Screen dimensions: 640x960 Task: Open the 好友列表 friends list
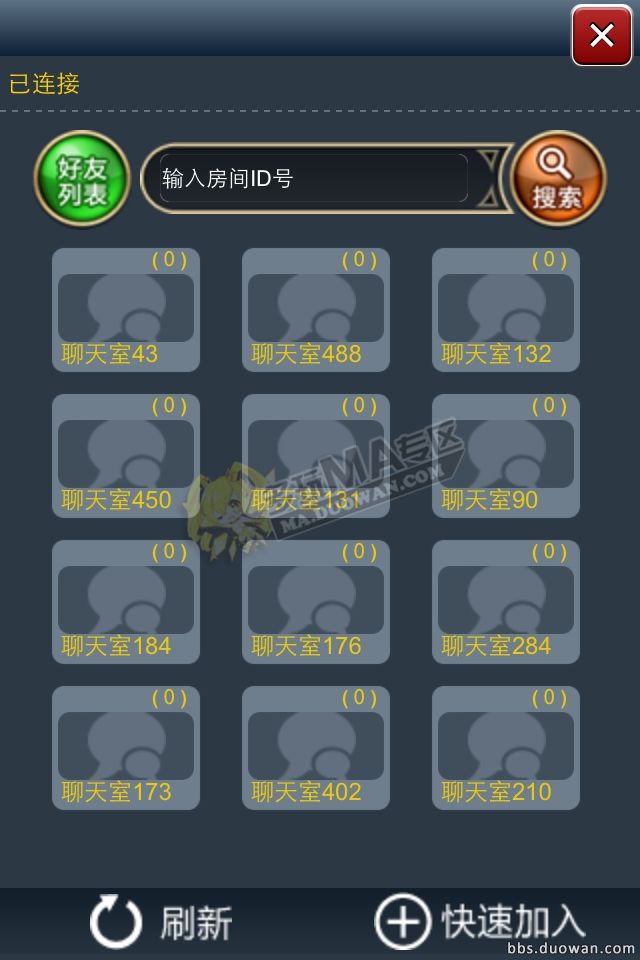point(82,180)
